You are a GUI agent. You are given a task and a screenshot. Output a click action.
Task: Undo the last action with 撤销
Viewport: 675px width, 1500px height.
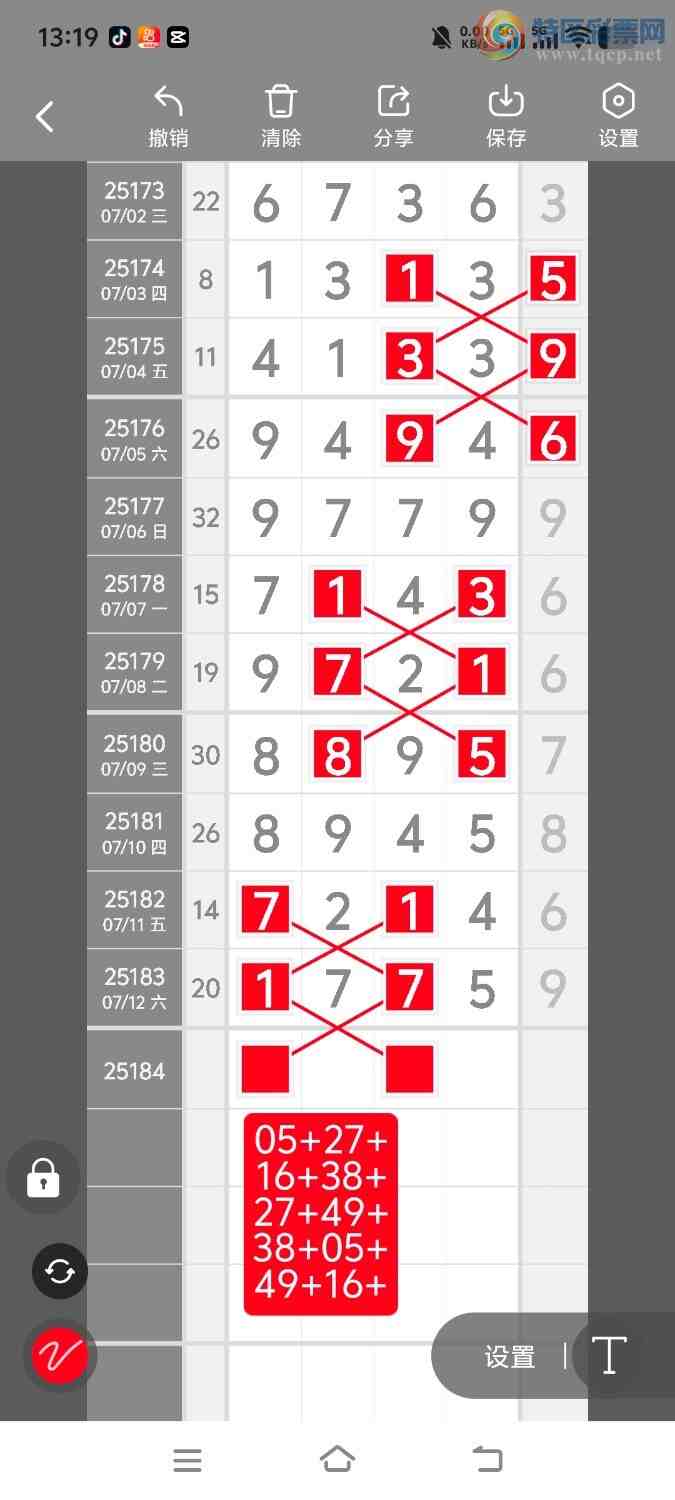pos(168,117)
